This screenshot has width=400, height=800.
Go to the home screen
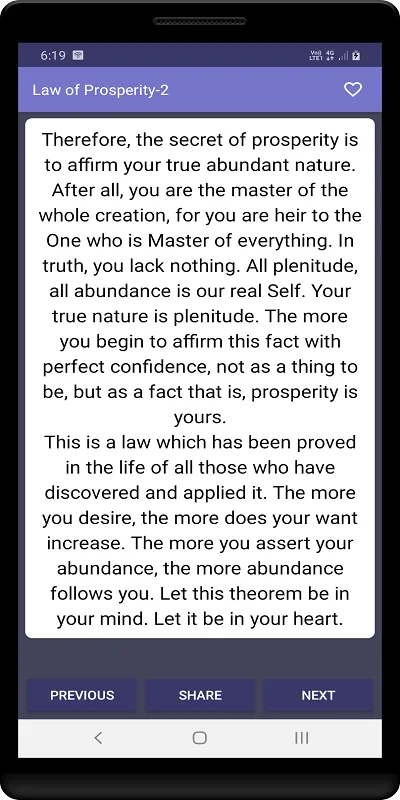199,737
